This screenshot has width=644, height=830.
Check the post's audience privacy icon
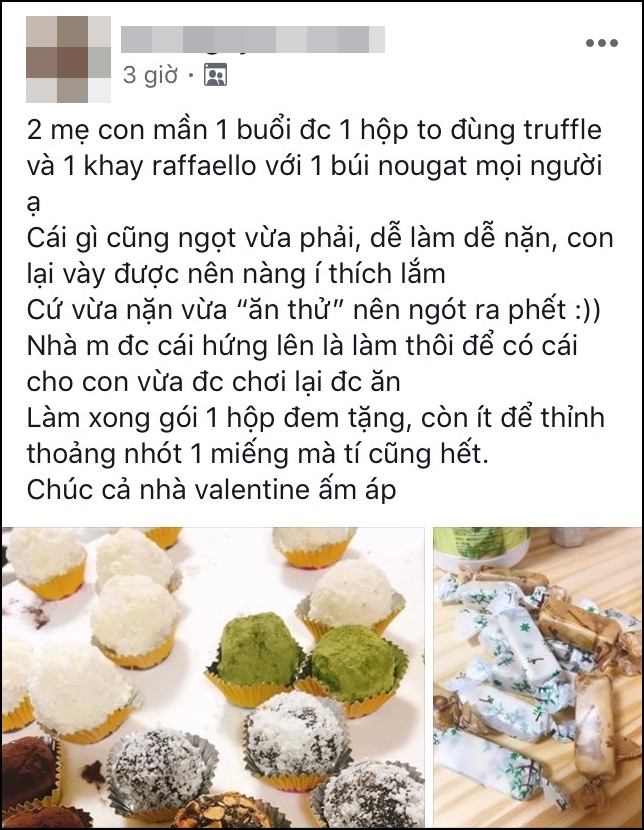(x=214, y=75)
